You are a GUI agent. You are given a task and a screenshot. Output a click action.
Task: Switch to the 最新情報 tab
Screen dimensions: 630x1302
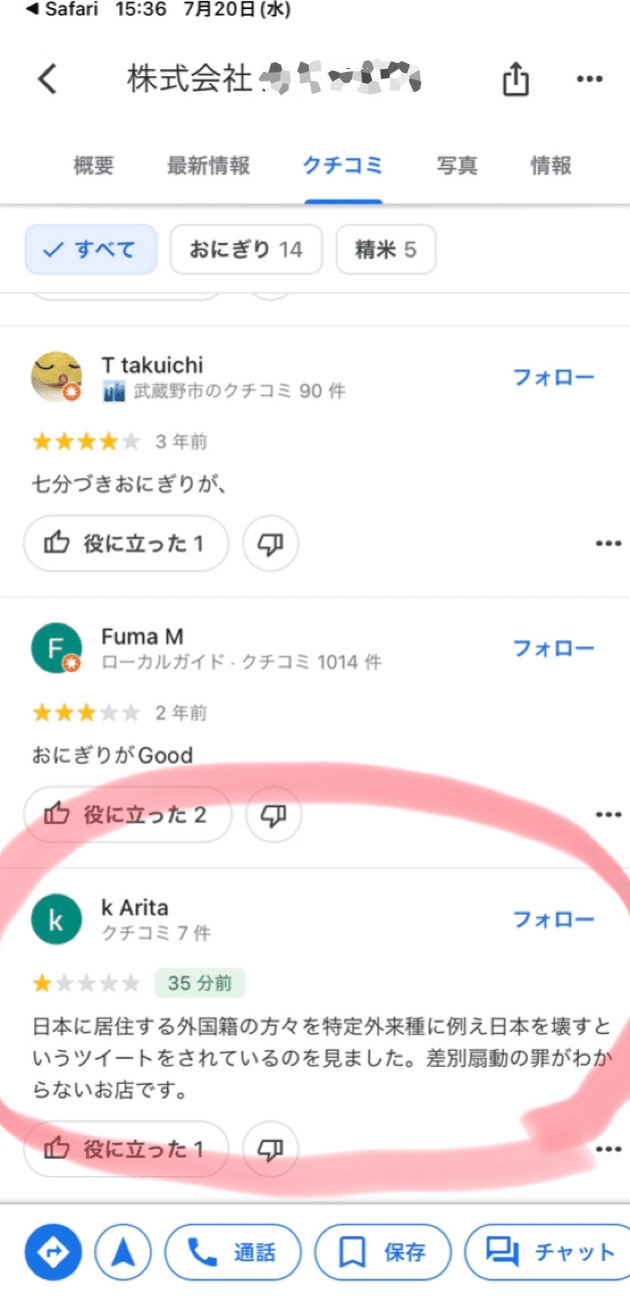(208, 166)
